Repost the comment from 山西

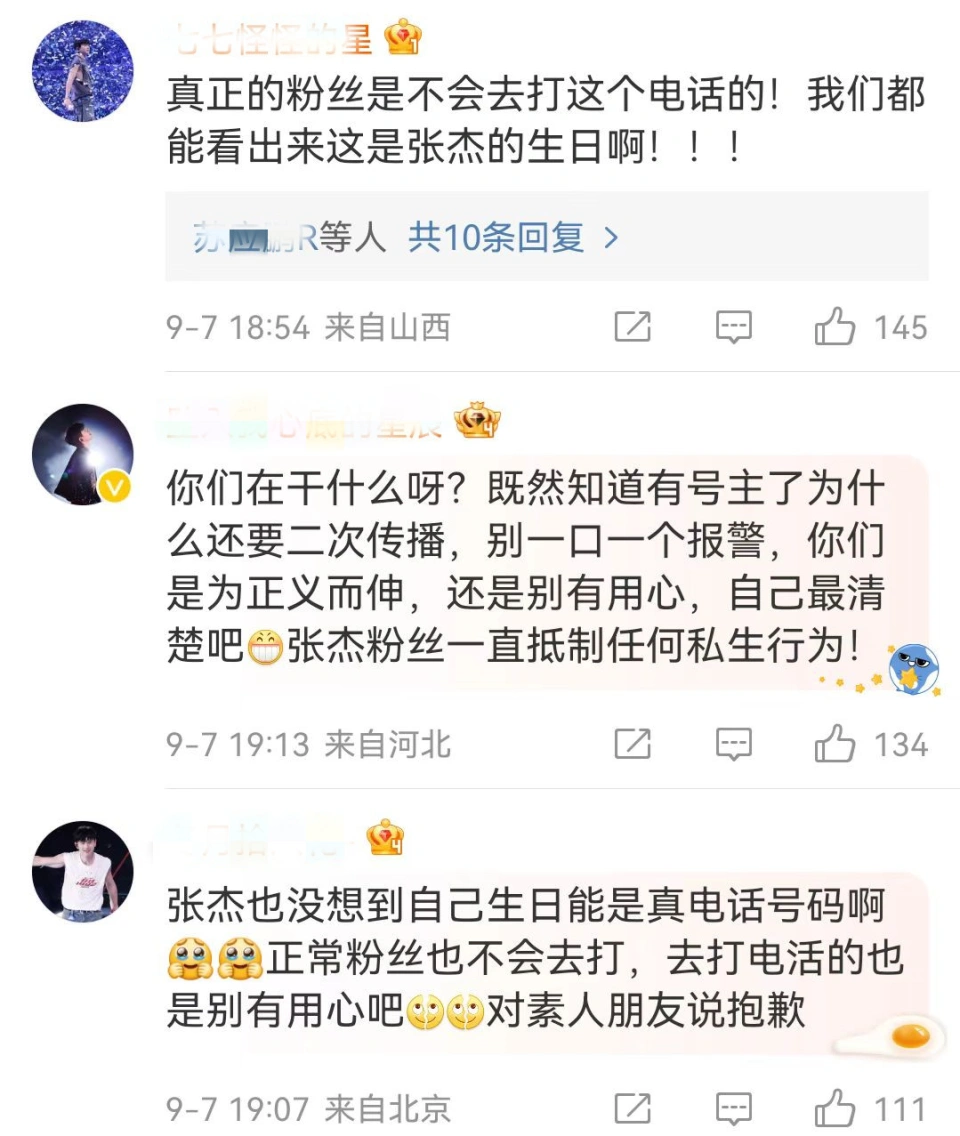(x=632, y=327)
